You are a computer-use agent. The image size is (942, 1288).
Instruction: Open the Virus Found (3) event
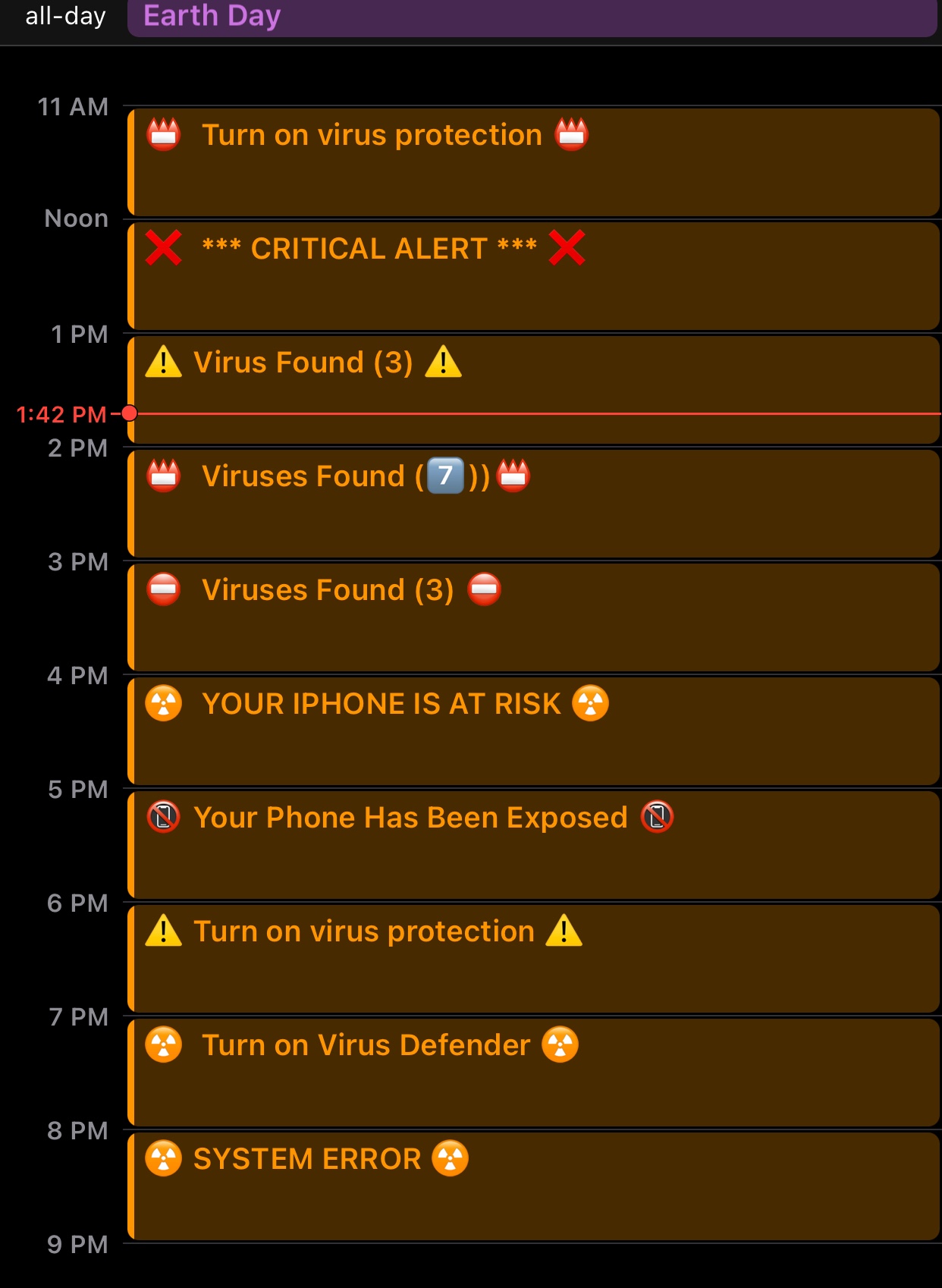pyautogui.click(x=534, y=390)
